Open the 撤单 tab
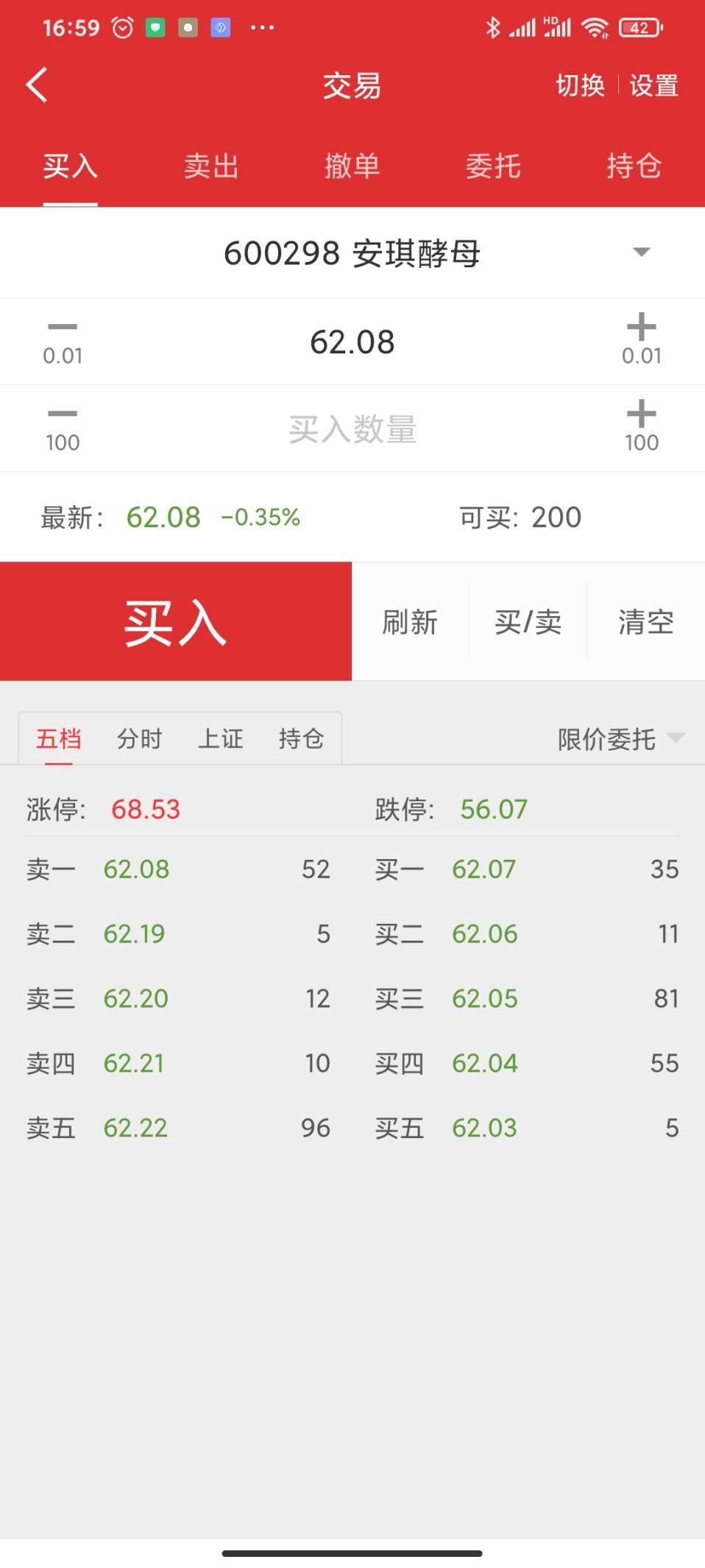The image size is (705, 1568). (x=352, y=166)
